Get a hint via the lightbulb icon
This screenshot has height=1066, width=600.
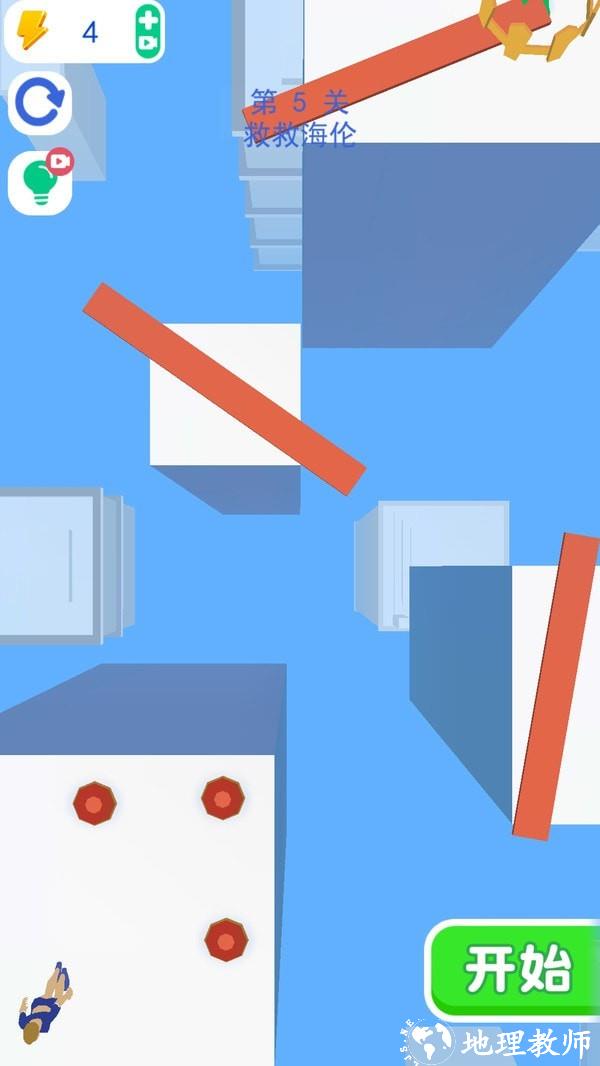(x=39, y=182)
